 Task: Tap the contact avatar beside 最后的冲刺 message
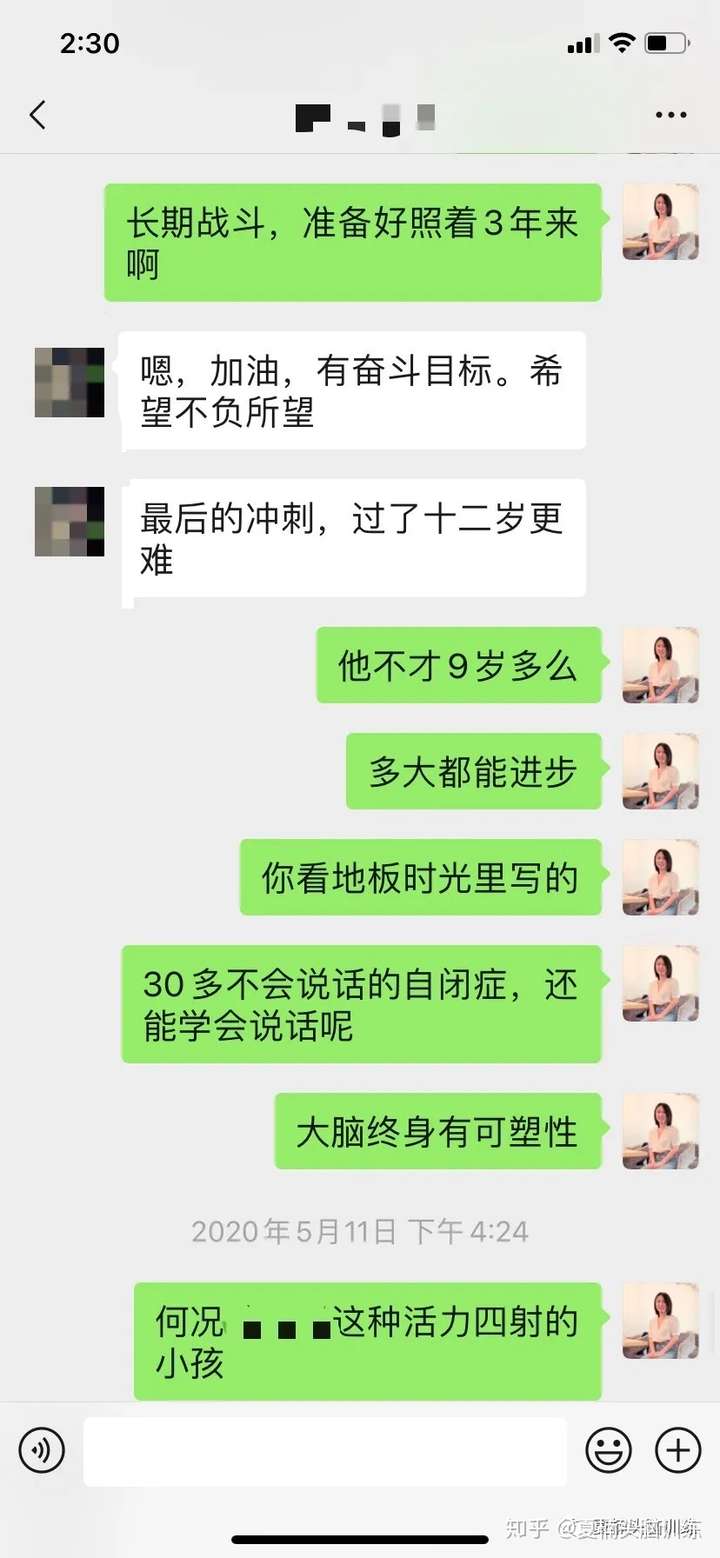click(69, 521)
